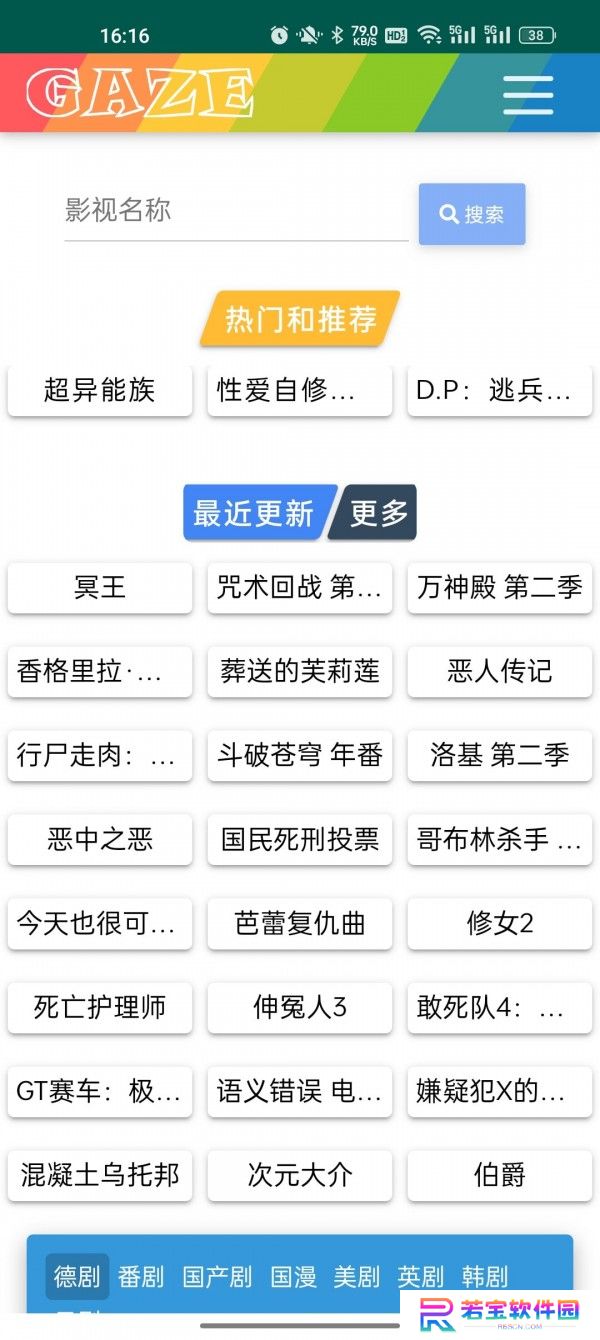
Task: Open 伯爵
Action: [x=500, y=1175]
